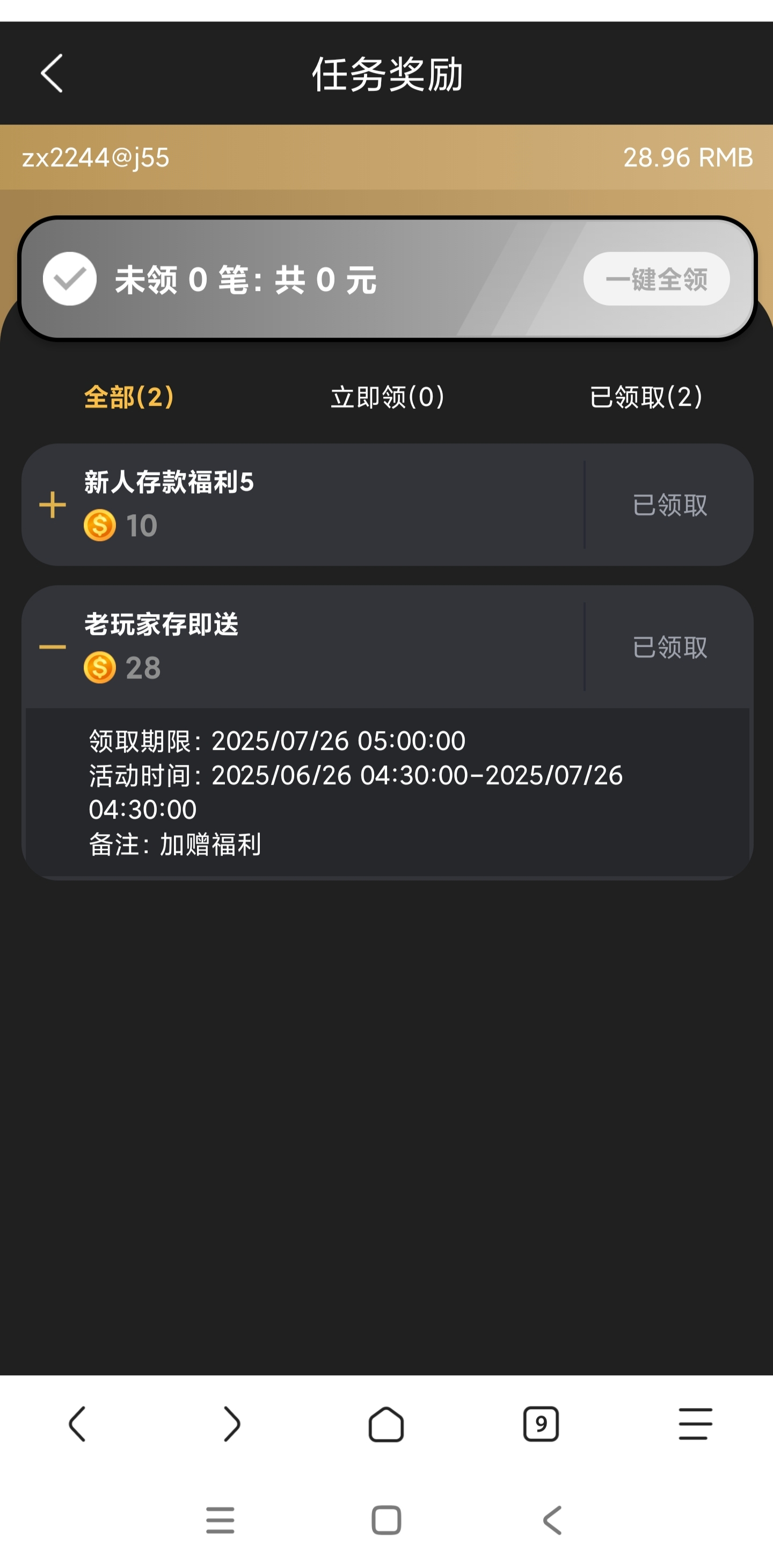Collapse the 老玩家存即送 reward details
Viewport: 773px width, 1568px height.
[53, 647]
